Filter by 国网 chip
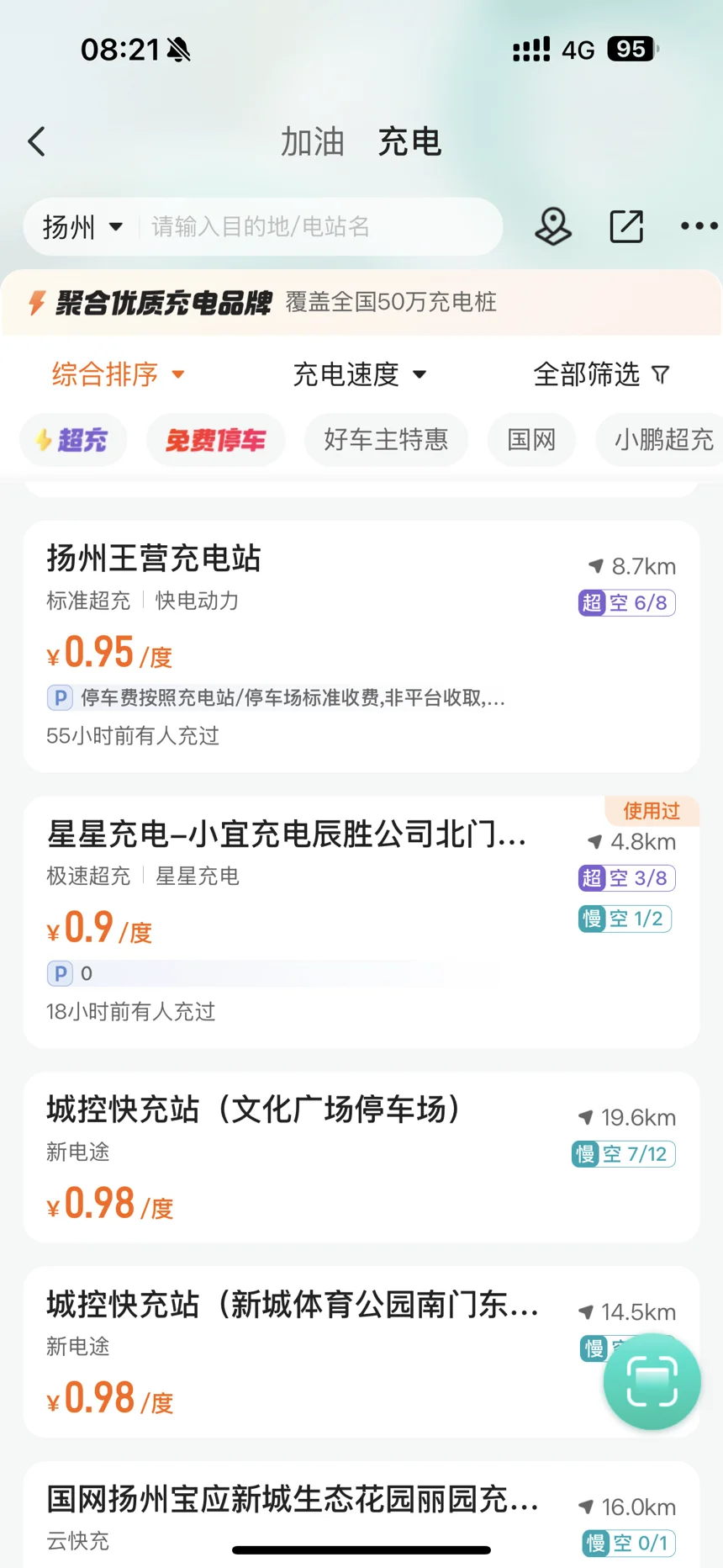 click(531, 439)
